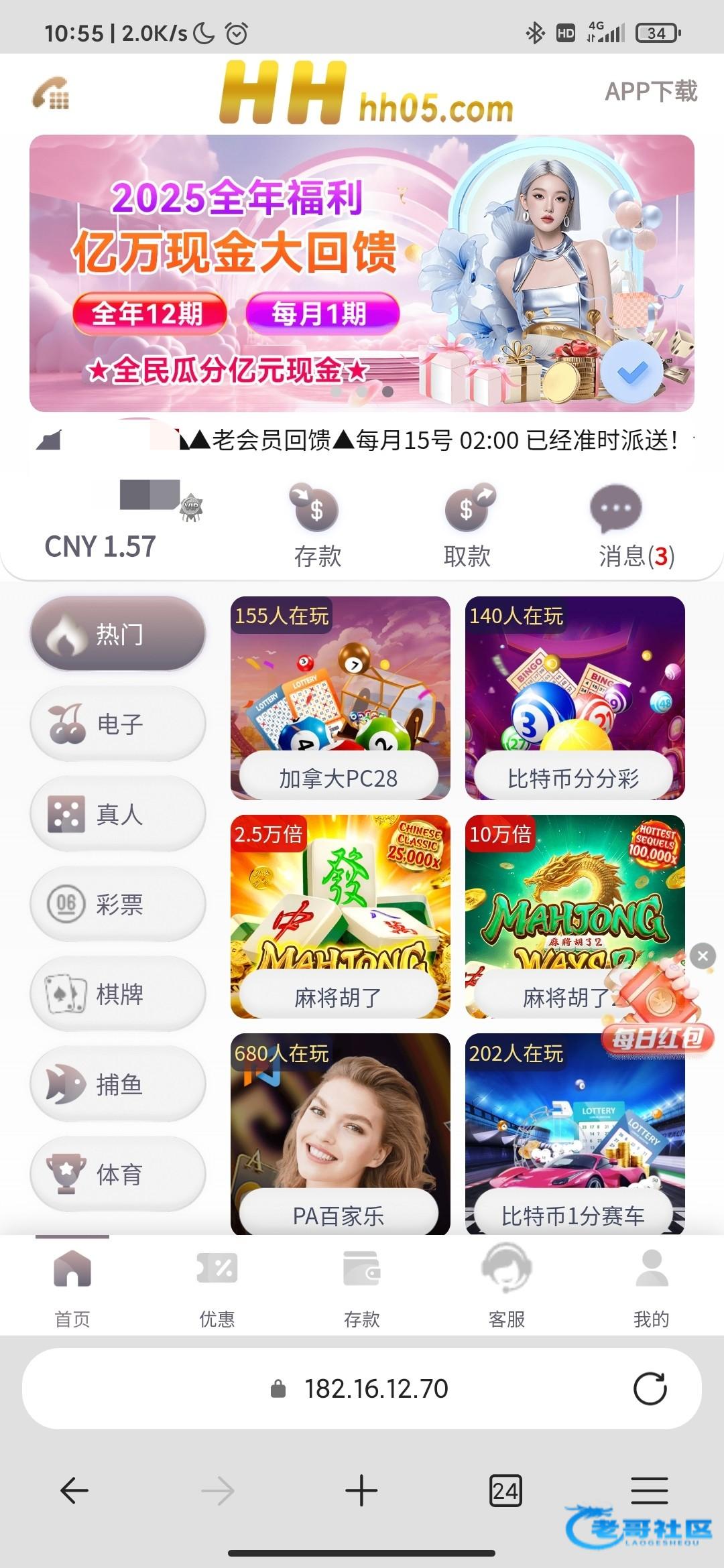Select the 电子 category
Screen dimensions: 724x1568
pos(118,724)
